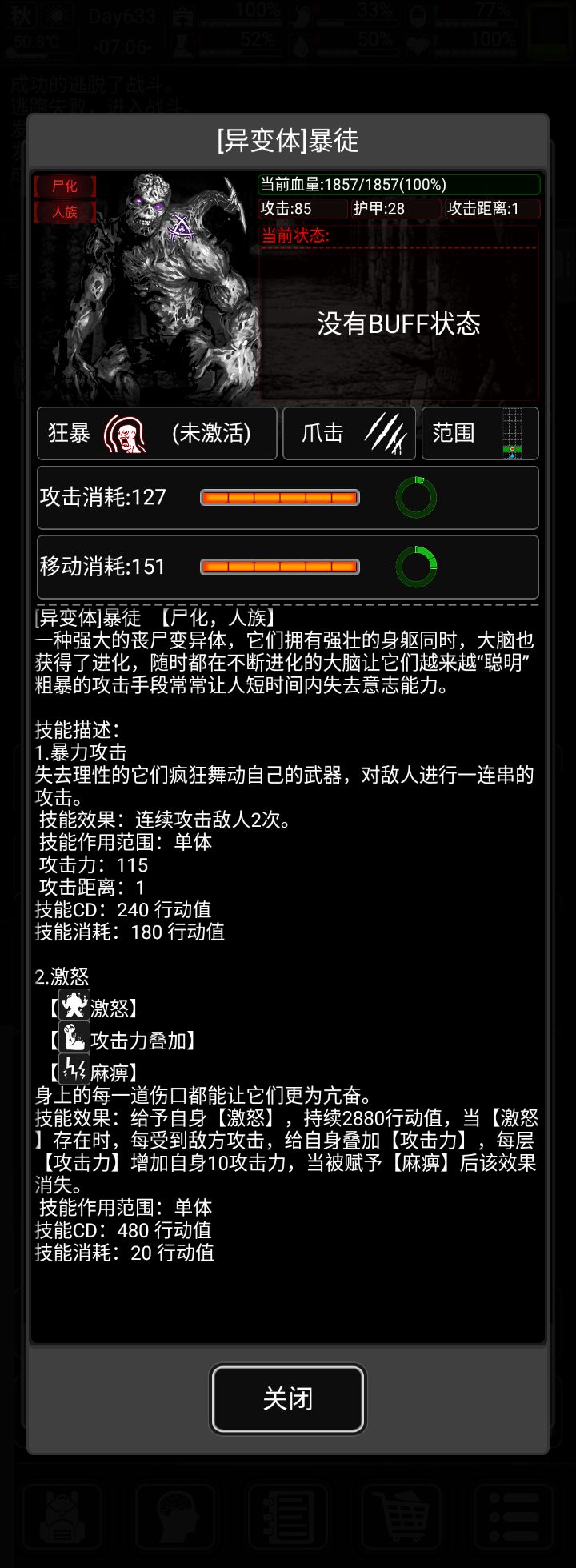Viewport: 576px width, 1568px height.
Task: Tap the 人族 faction tag label
Action: (x=64, y=213)
